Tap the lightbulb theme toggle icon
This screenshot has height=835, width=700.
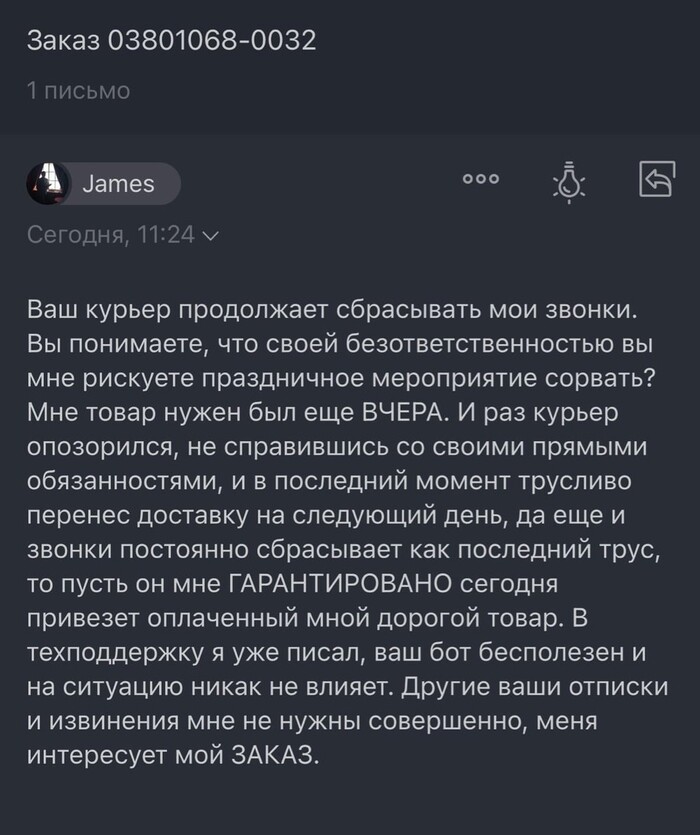pos(569,182)
